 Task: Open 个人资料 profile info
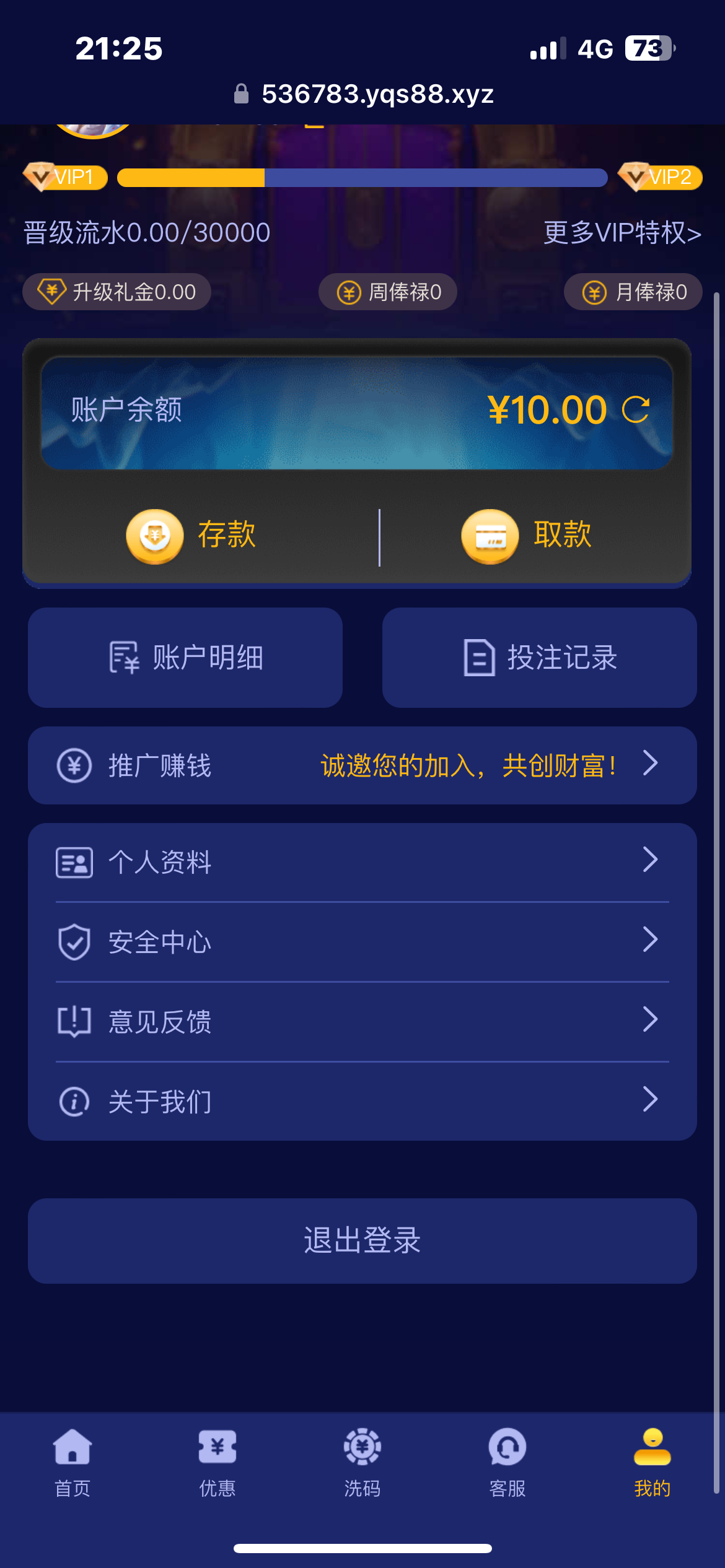tap(362, 862)
